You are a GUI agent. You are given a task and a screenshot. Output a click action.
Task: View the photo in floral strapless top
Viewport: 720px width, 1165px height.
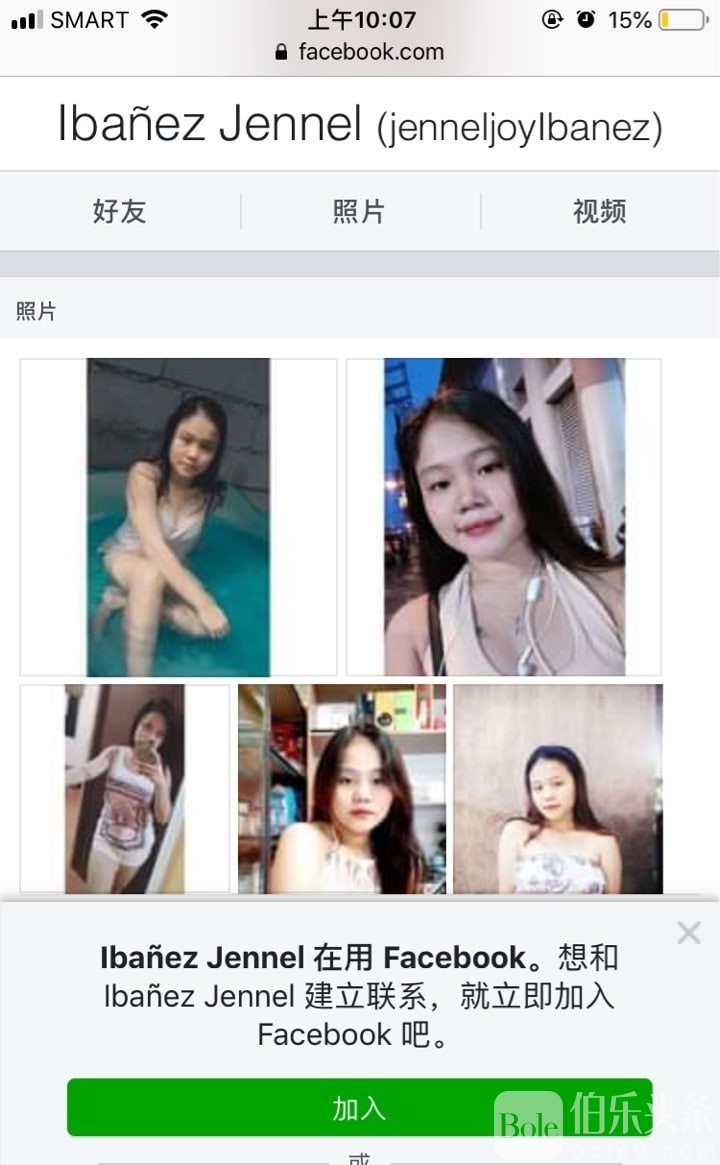click(x=558, y=788)
